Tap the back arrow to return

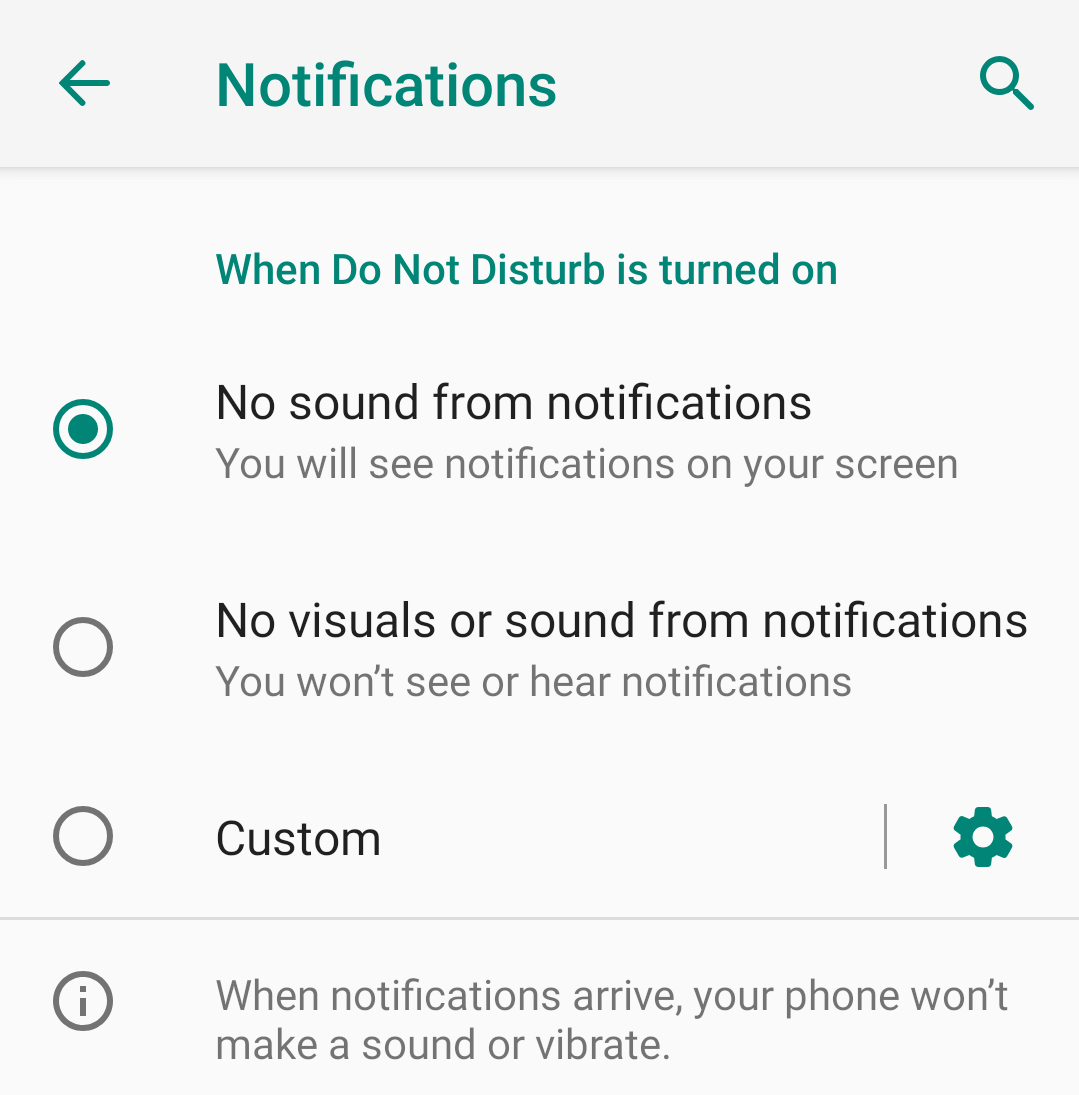point(84,83)
